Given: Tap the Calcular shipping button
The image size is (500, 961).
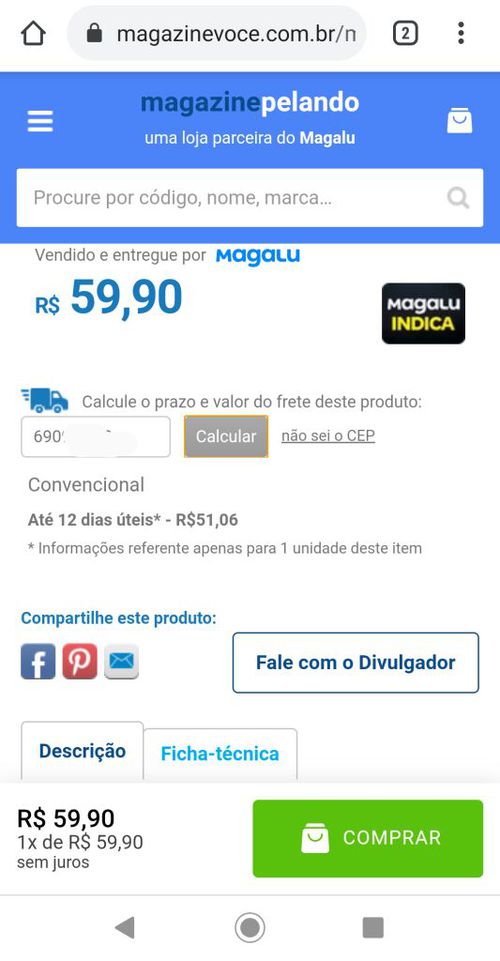Looking at the screenshot, I should pos(226,436).
